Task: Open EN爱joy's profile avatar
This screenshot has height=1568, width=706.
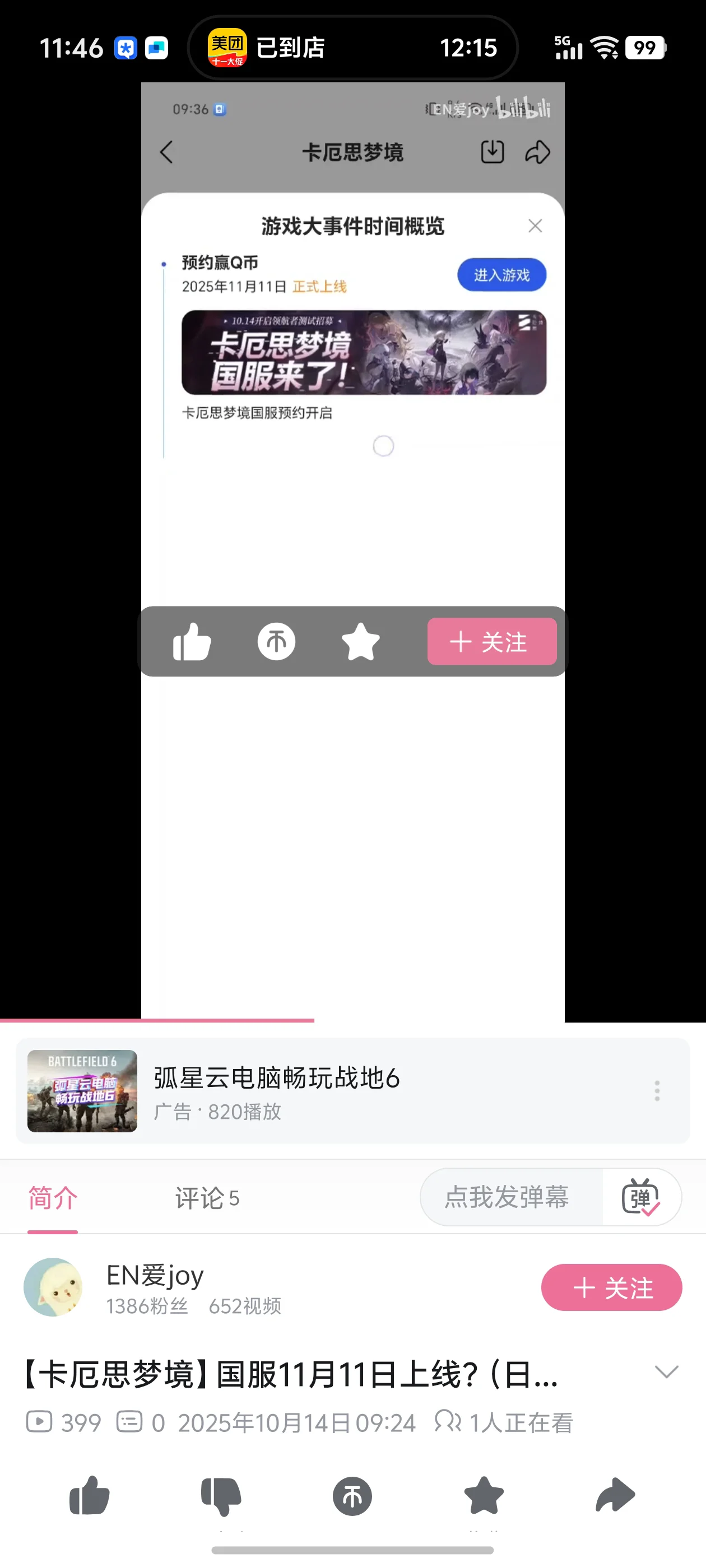Action: click(53, 1287)
